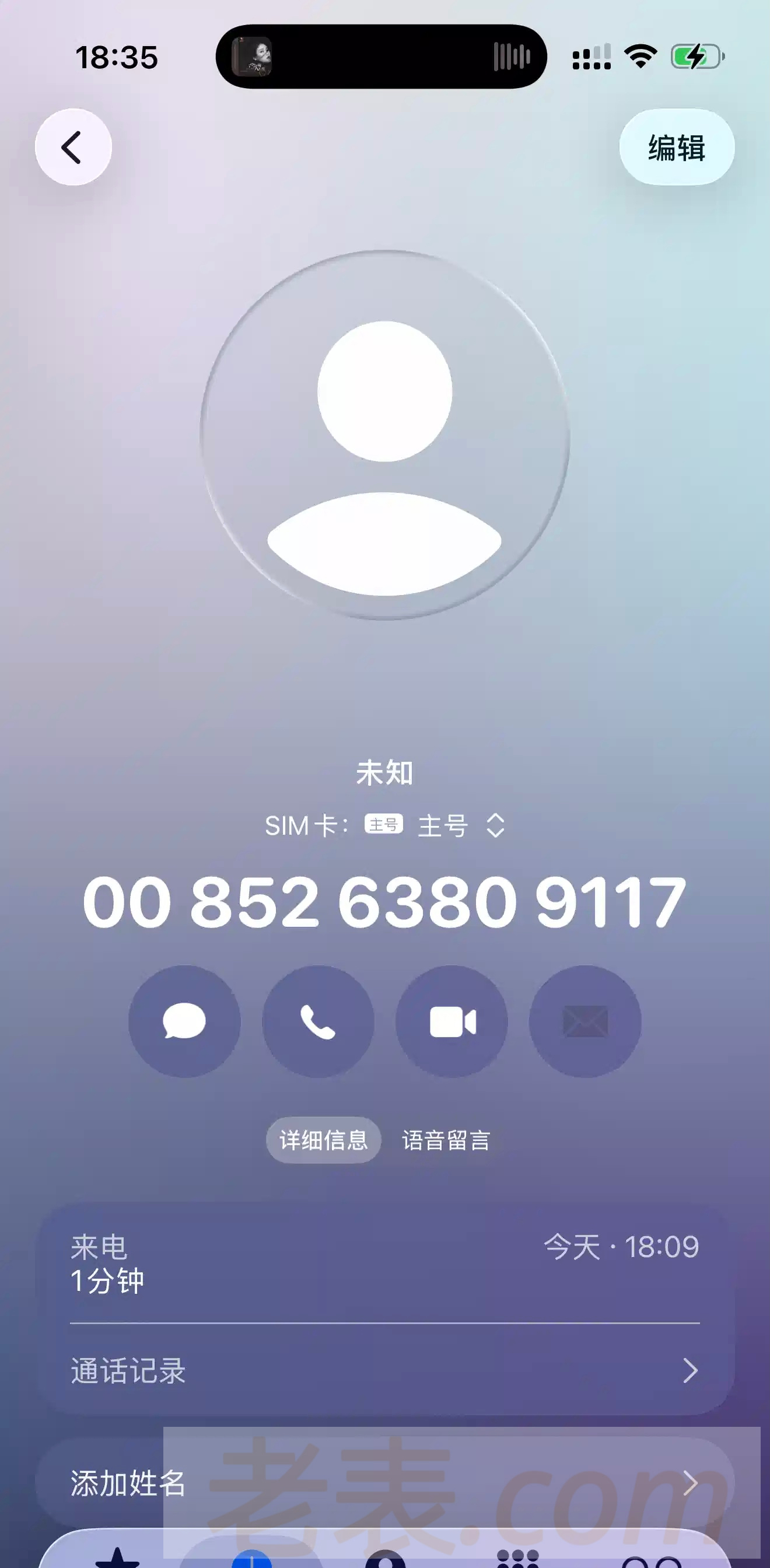This screenshot has width=770, height=1568.
Task: Tap the 编辑 button
Action: (676, 148)
